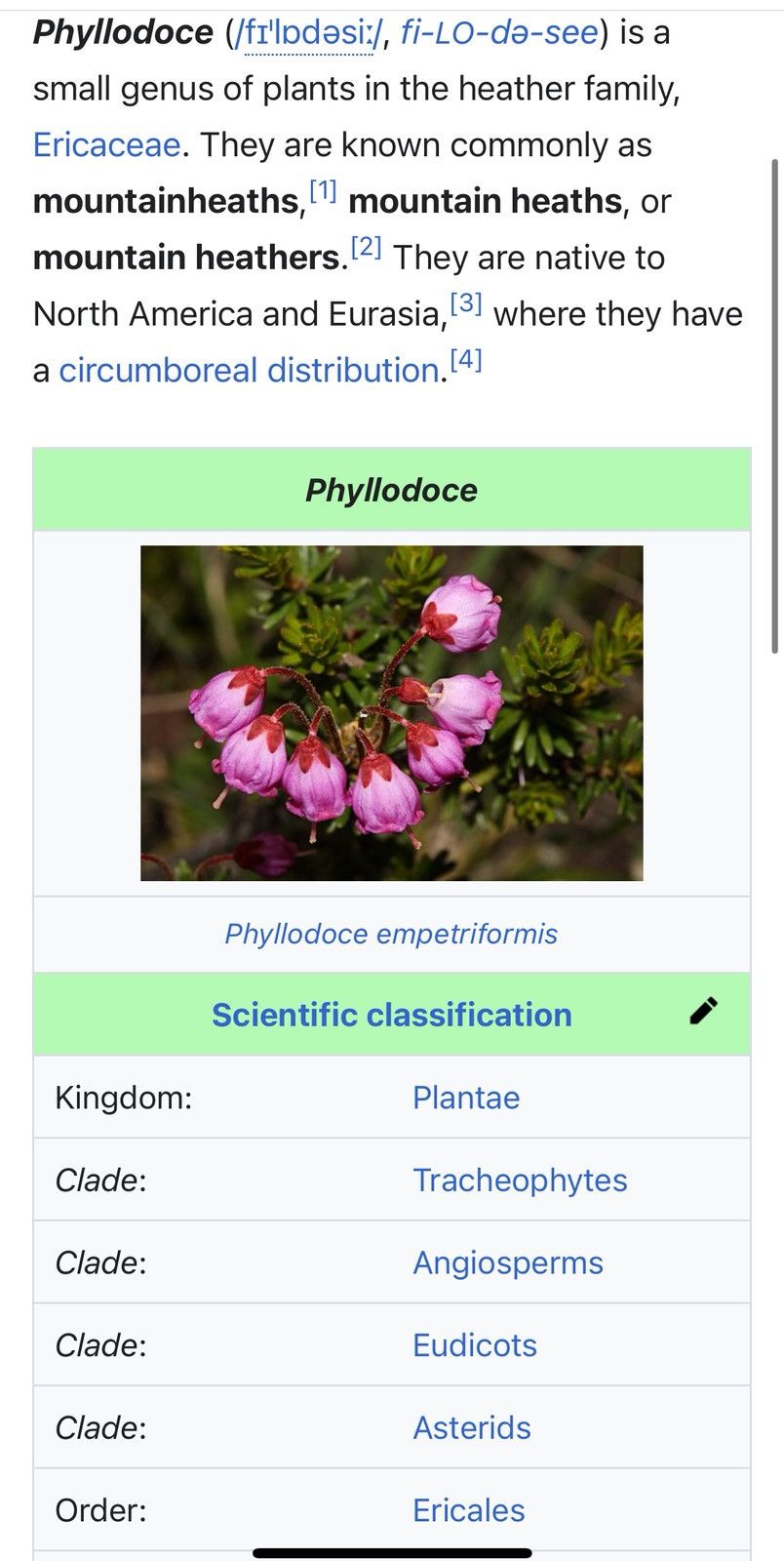Open citation reference [1]
The width and height of the screenshot is (784, 1561).
323,190
